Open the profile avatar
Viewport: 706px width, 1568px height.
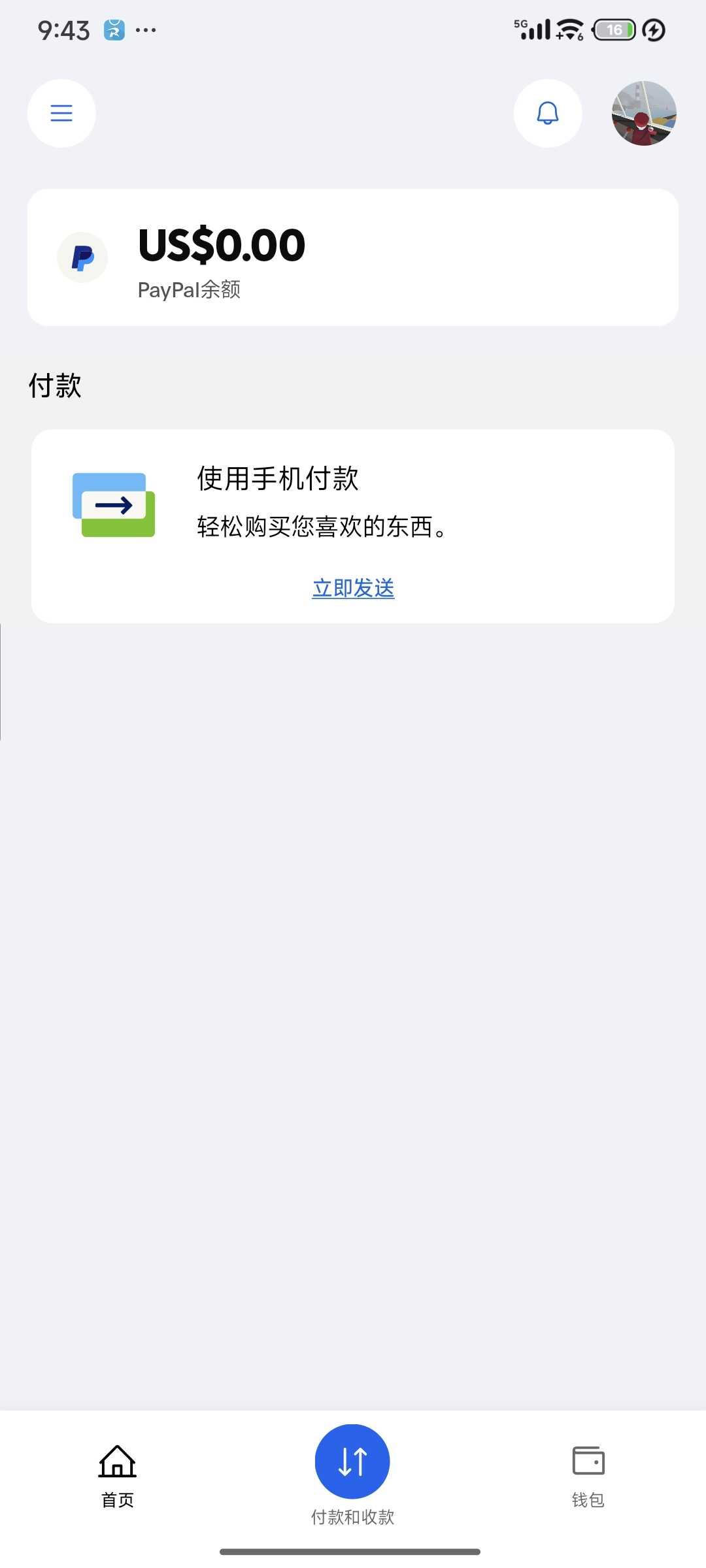644,113
